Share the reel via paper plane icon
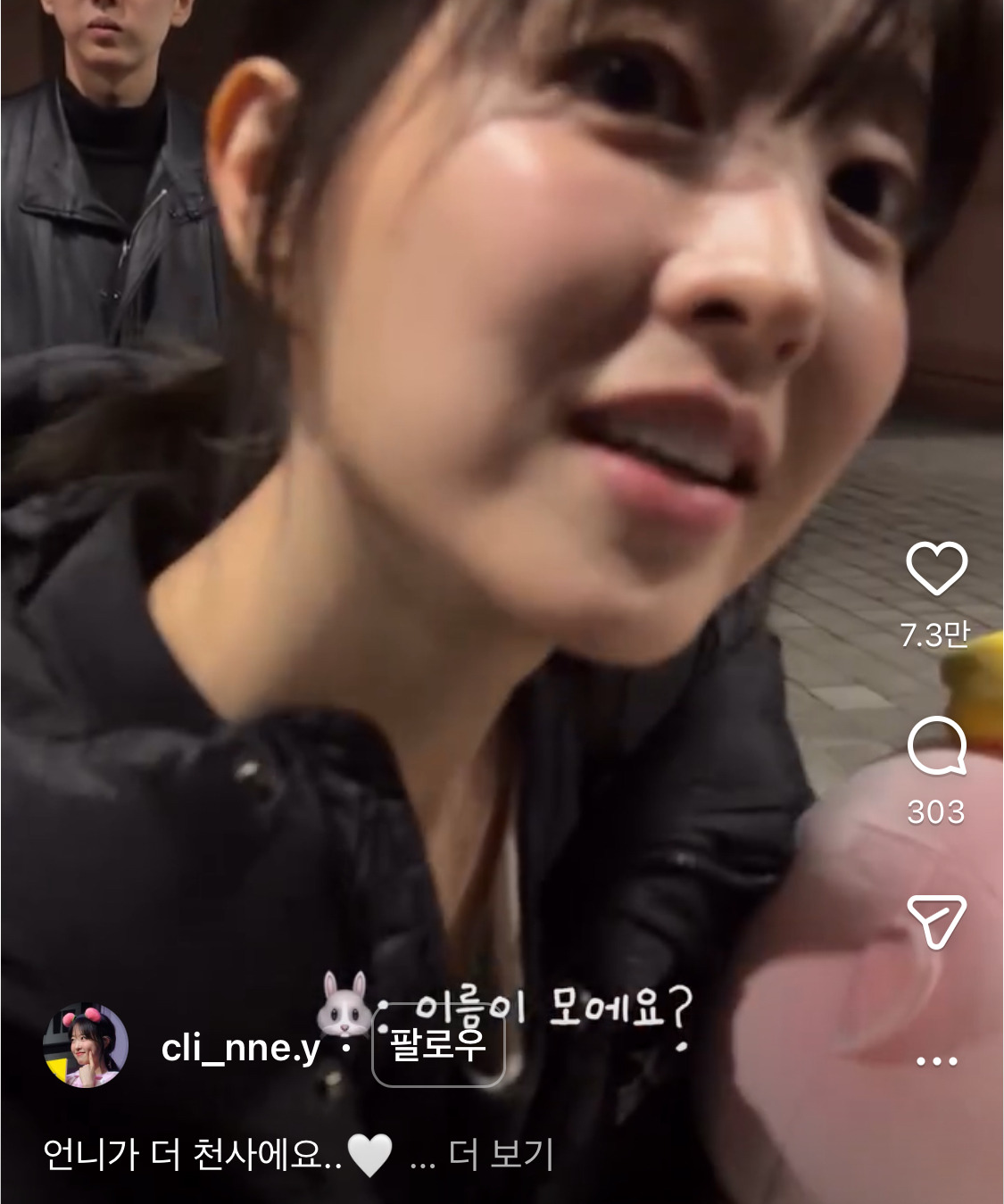This screenshot has width=1004, height=1204. (936, 920)
